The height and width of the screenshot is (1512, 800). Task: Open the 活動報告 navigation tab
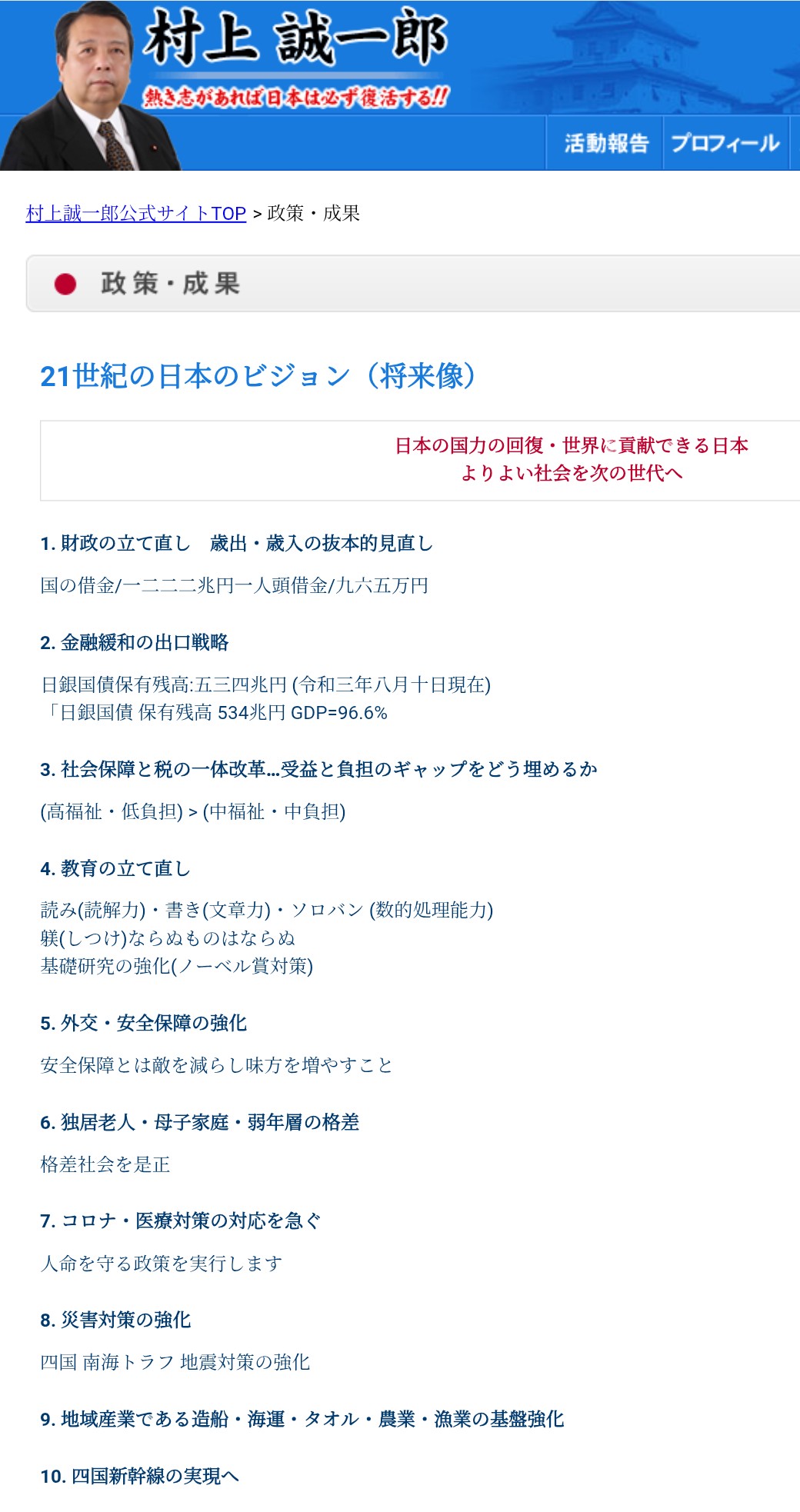(x=605, y=143)
